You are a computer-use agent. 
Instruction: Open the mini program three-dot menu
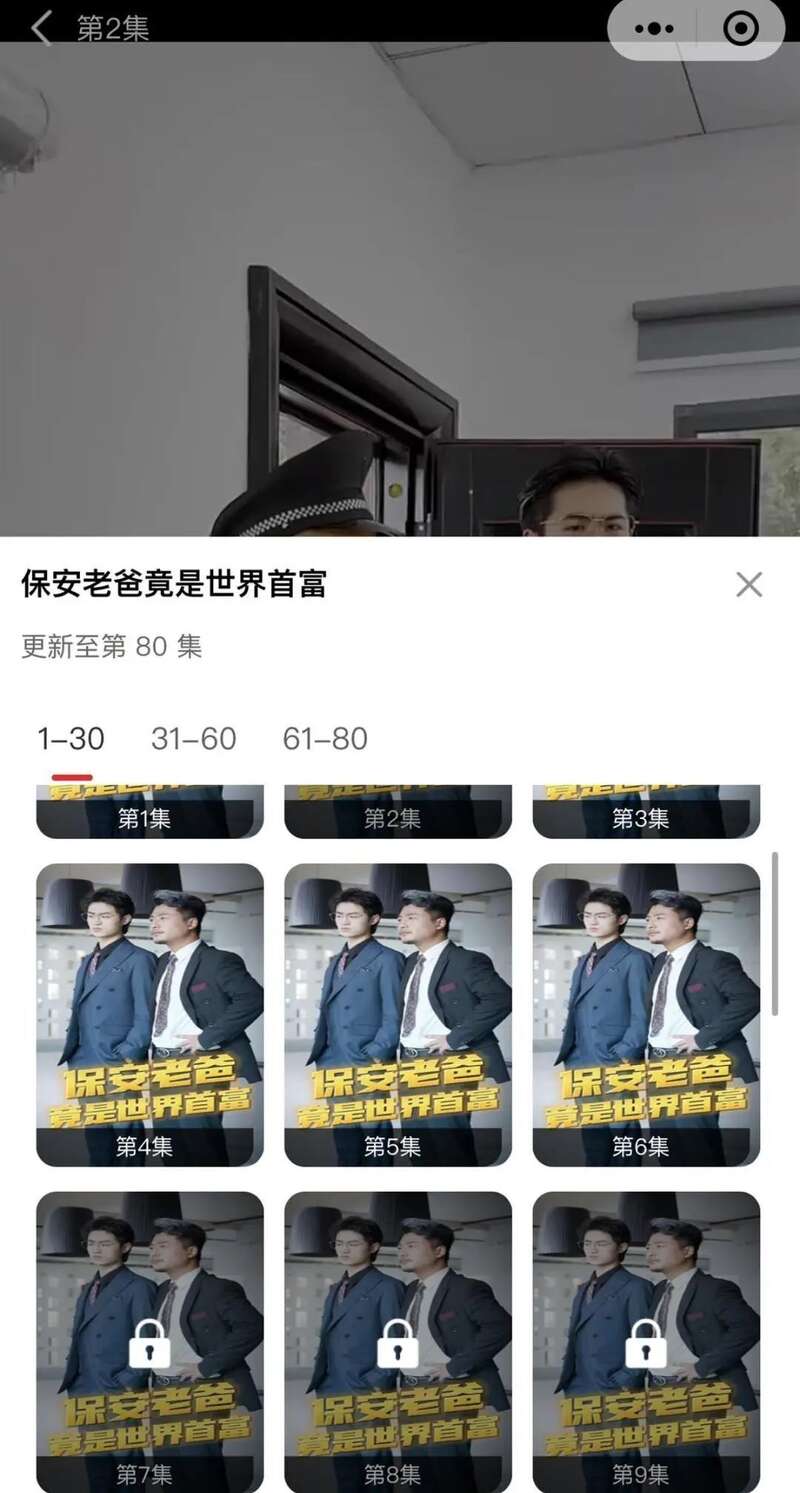point(655,29)
